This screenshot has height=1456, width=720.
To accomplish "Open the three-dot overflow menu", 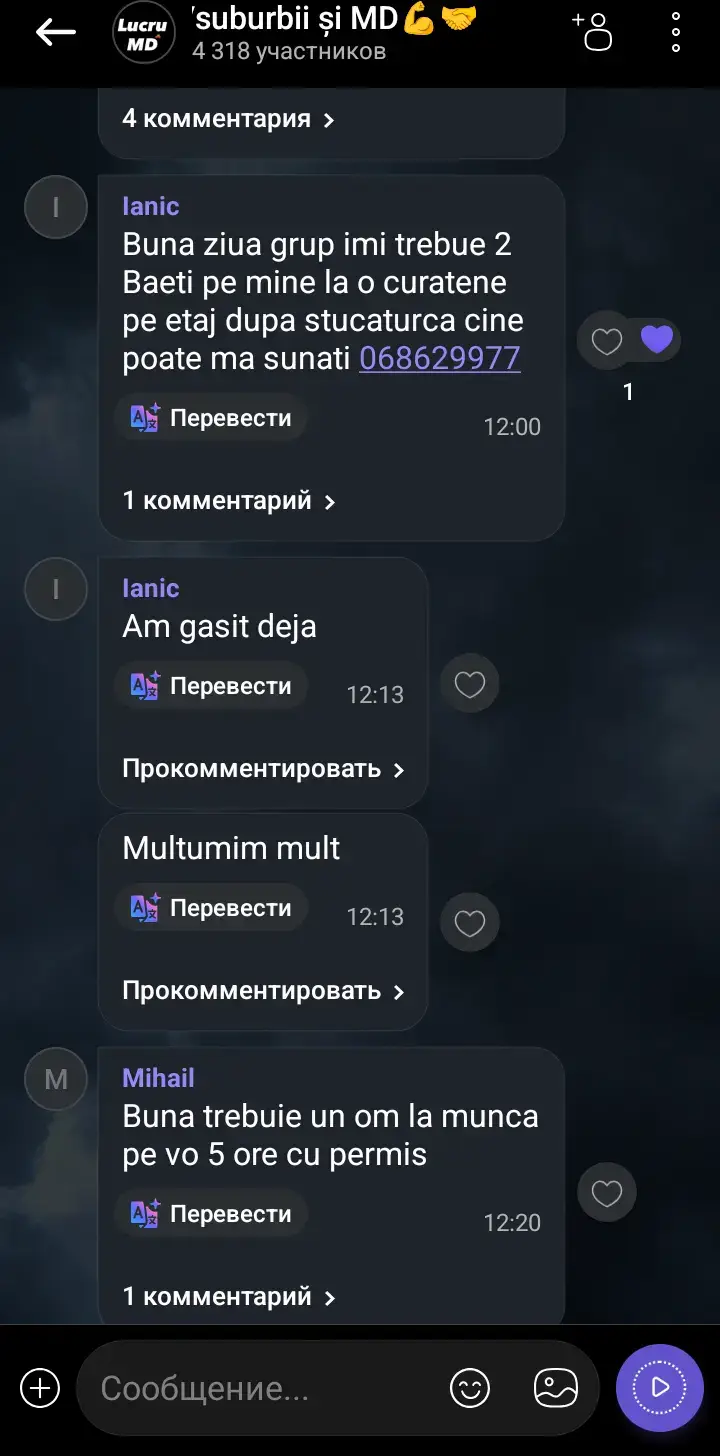I will click(676, 32).
